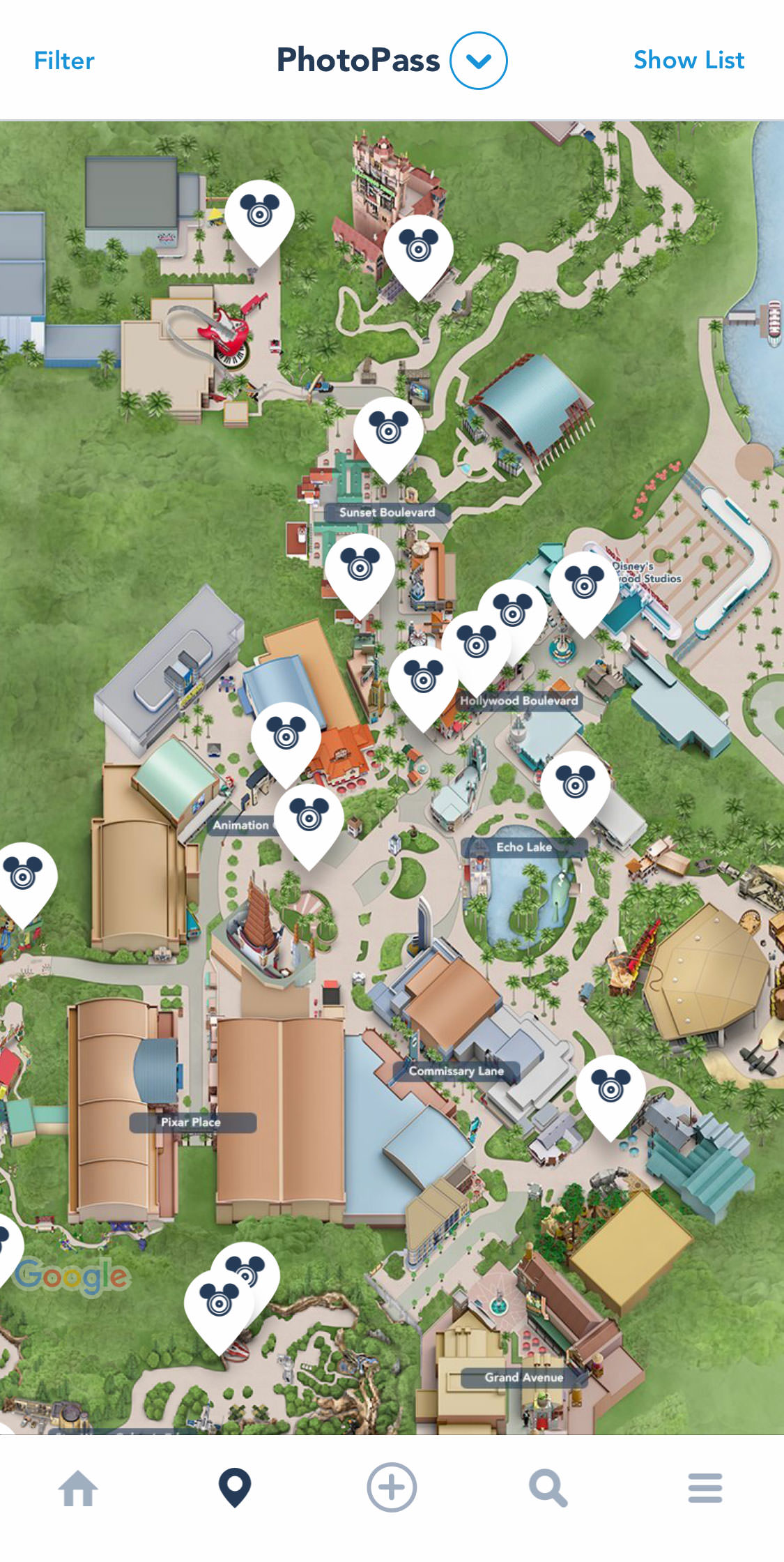Select PhotoPass pin beside Animation label
This screenshot has height=1562, width=784.
(x=309, y=825)
